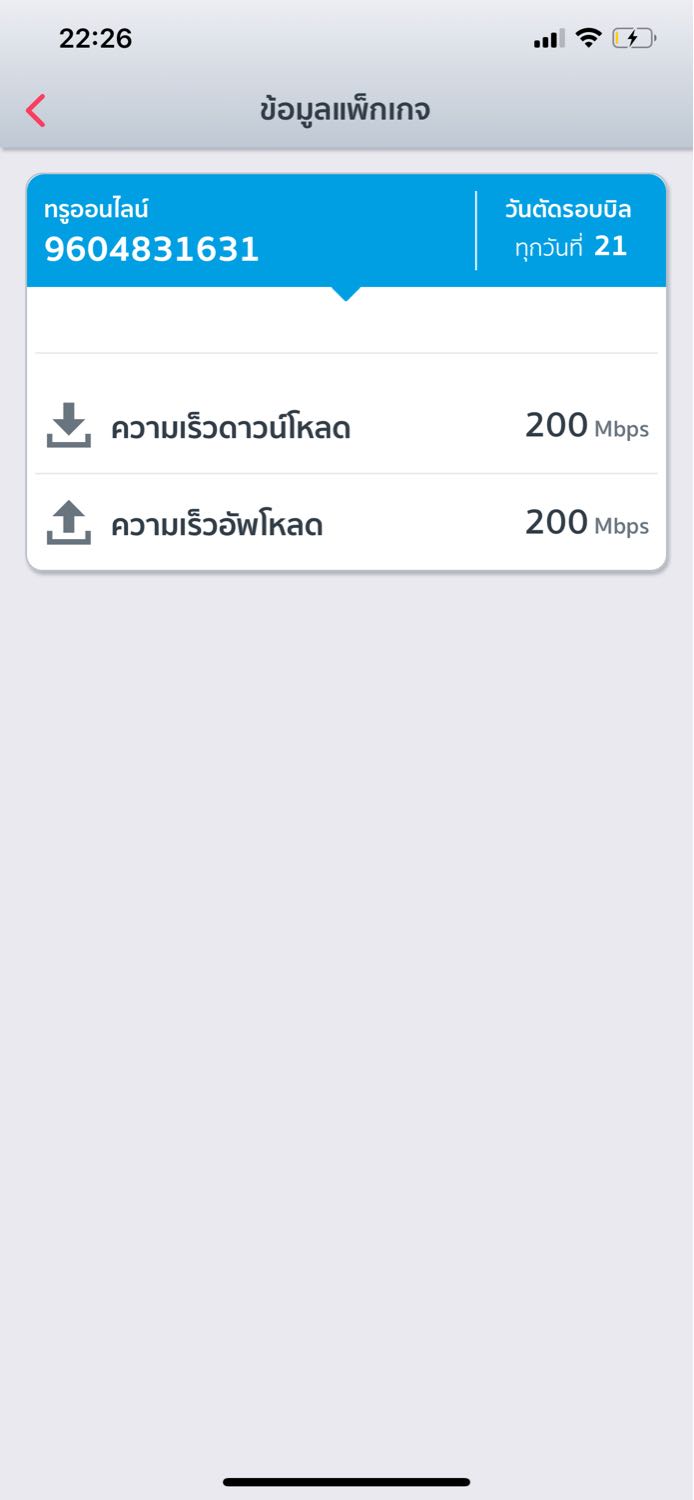The width and height of the screenshot is (694, 1500).
Task: Go back from the package information page
Action: pos(36,110)
